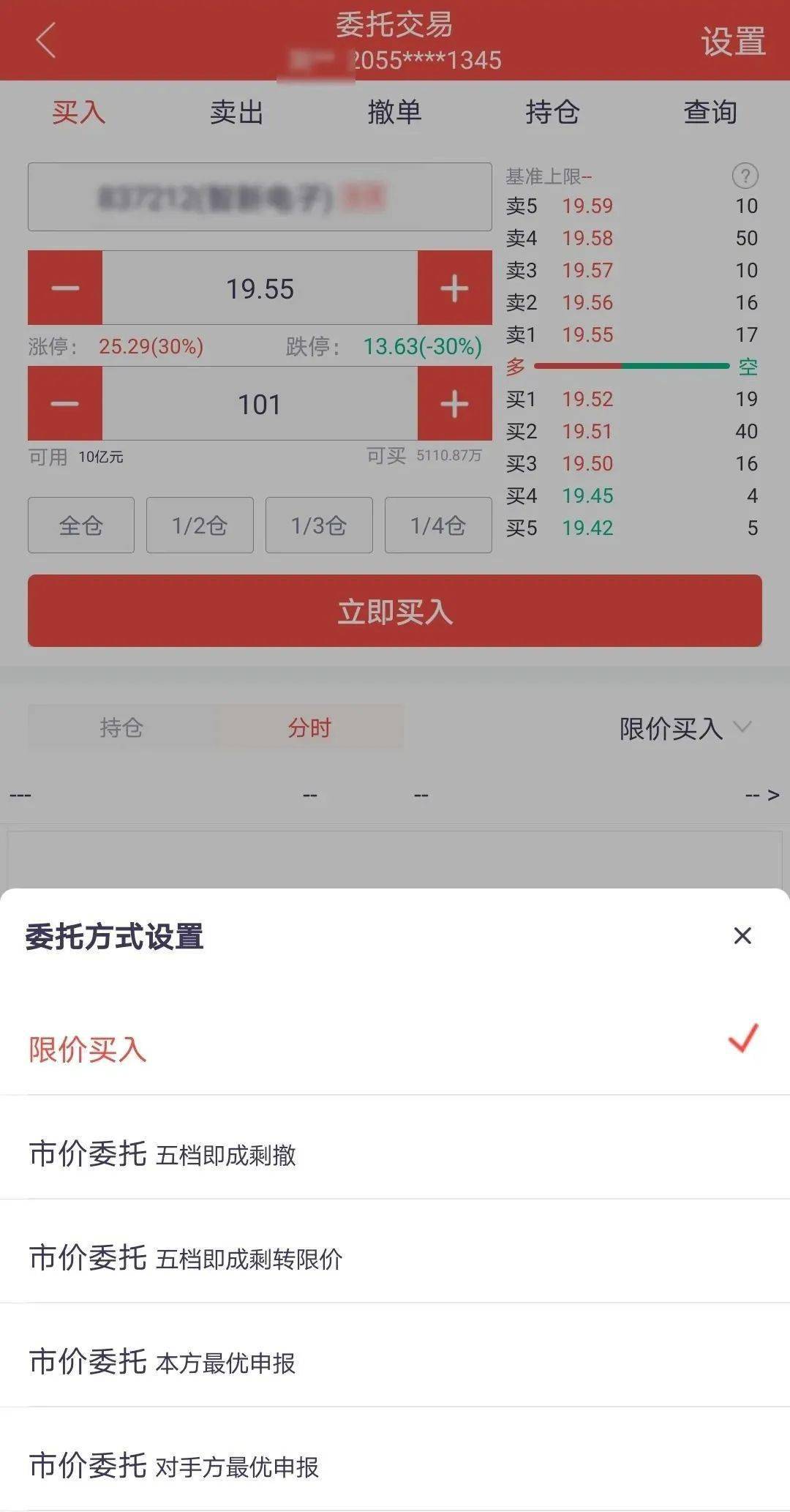This screenshot has width=790, height=1512.
Task: Open the 持仓 tab
Action: coord(554,113)
